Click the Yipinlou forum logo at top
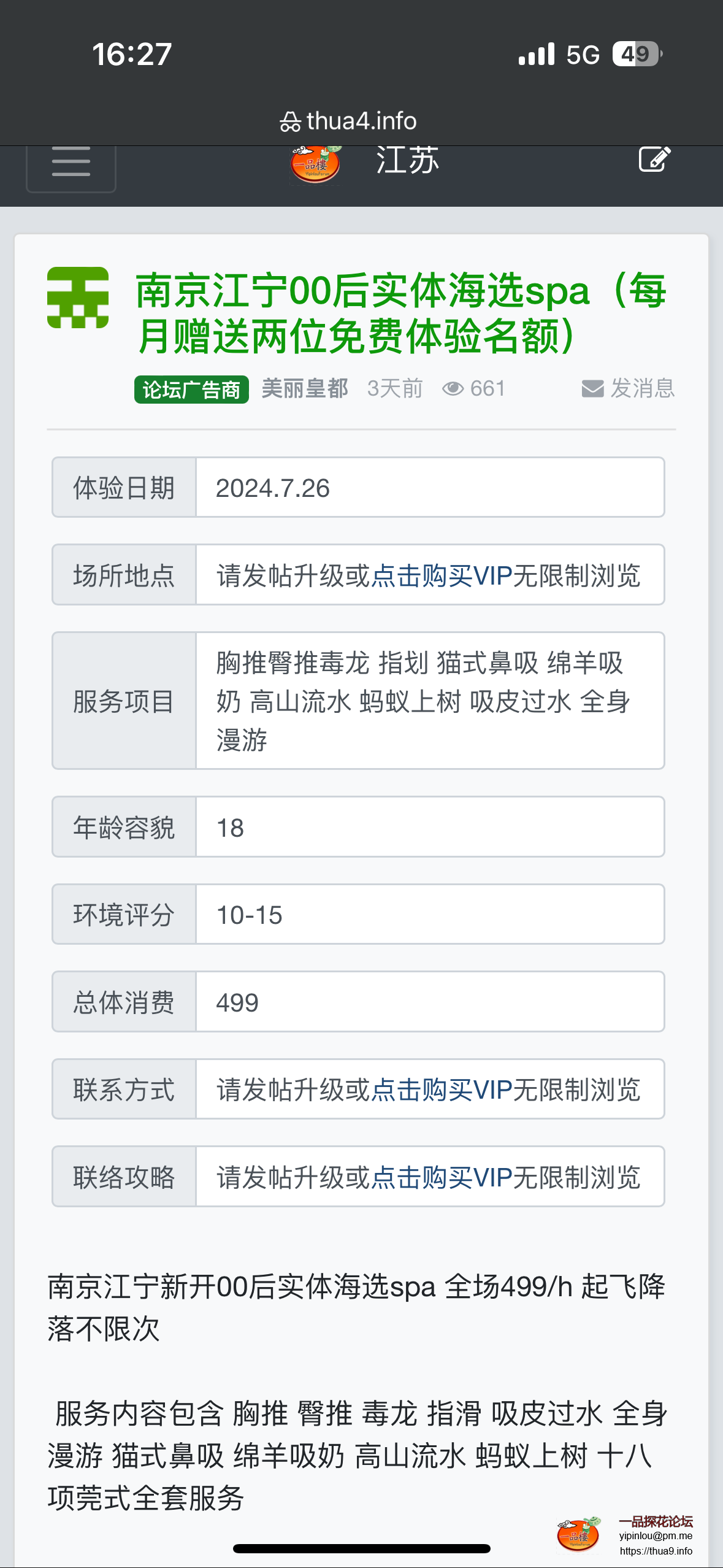The width and height of the screenshot is (723, 1568). tap(314, 161)
